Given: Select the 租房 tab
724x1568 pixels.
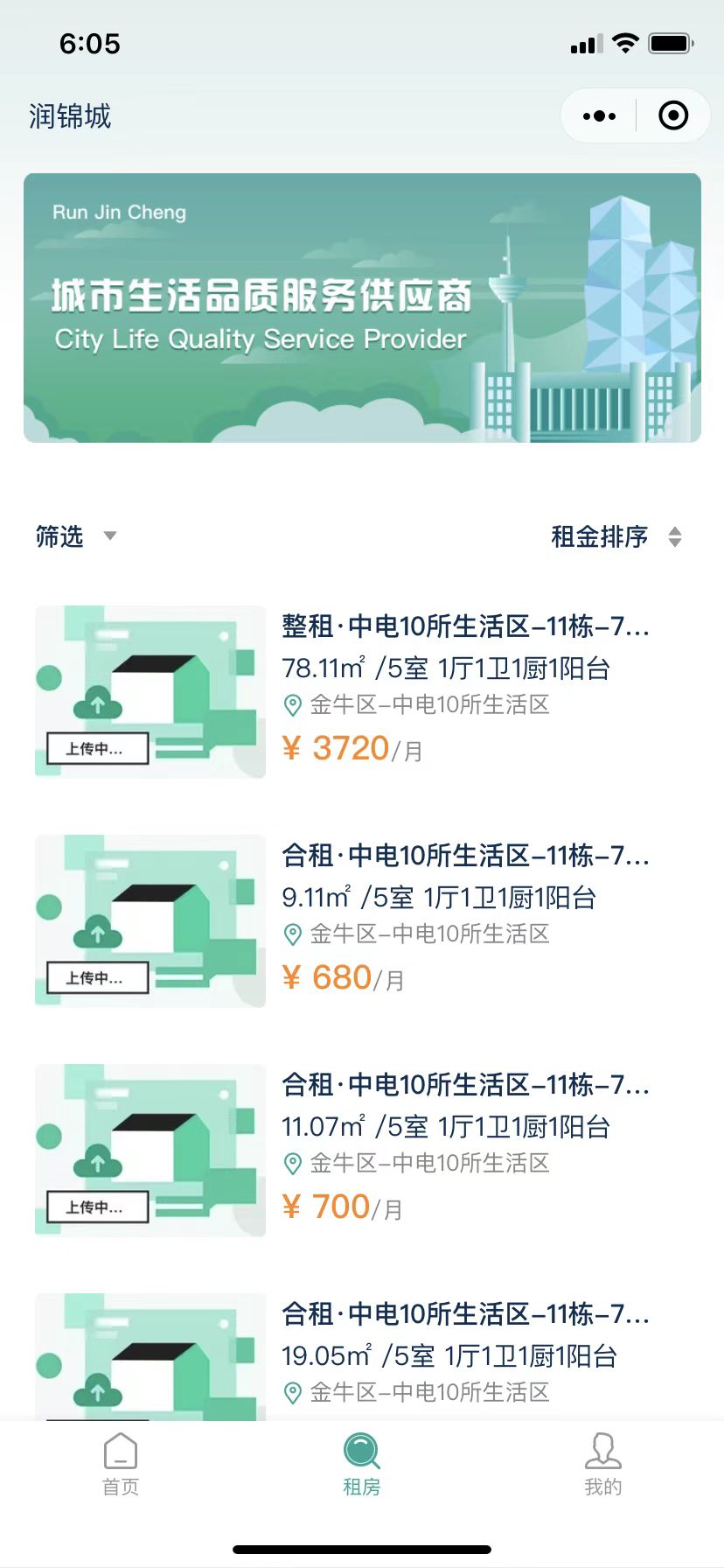Looking at the screenshot, I should tap(361, 1465).
